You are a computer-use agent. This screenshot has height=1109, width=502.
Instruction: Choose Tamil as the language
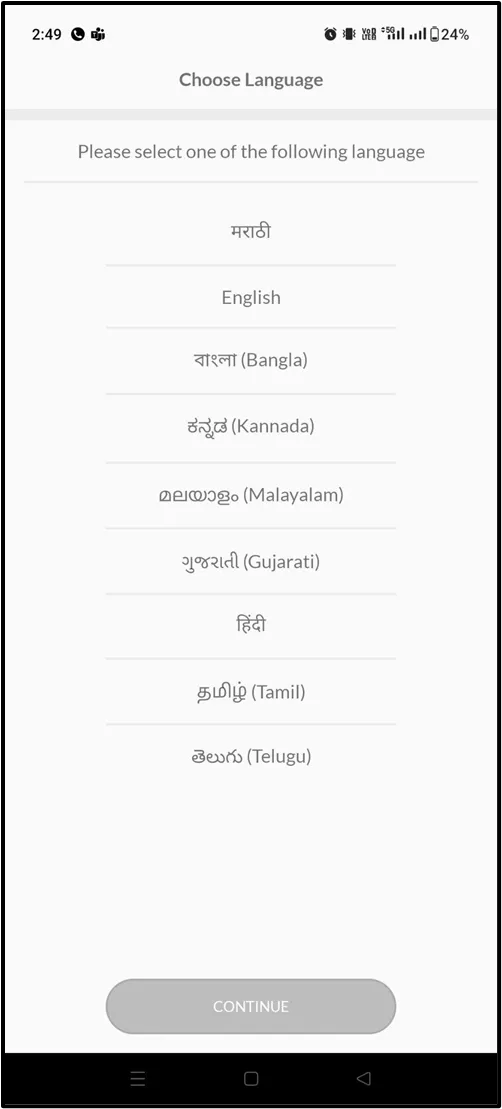251,691
